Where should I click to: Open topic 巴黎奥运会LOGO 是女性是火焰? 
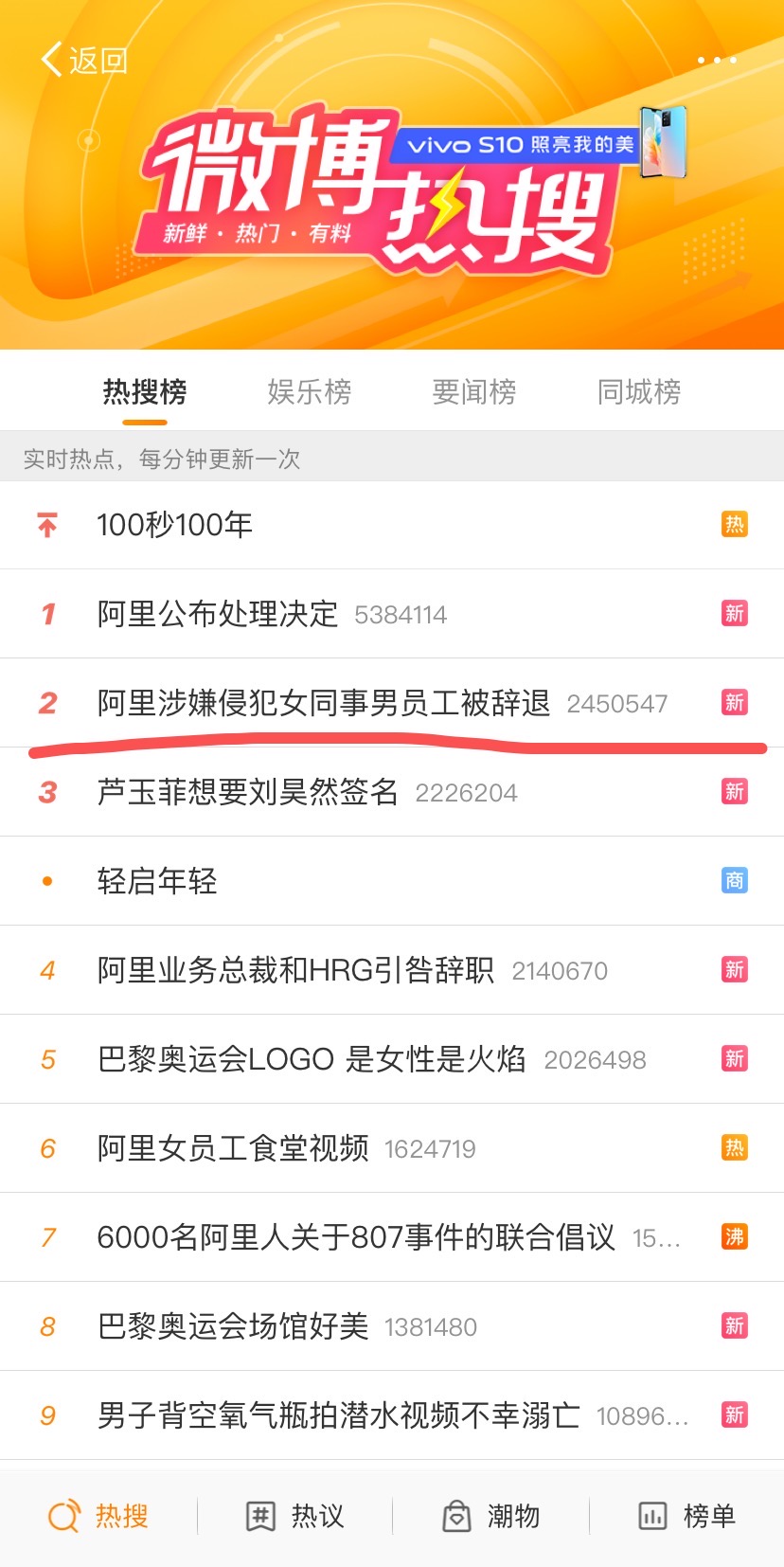[311, 1059]
